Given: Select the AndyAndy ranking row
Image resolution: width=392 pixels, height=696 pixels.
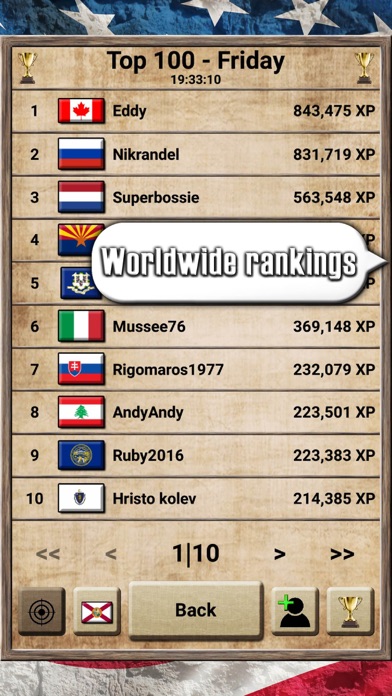Looking at the screenshot, I should pyautogui.click(x=196, y=412).
